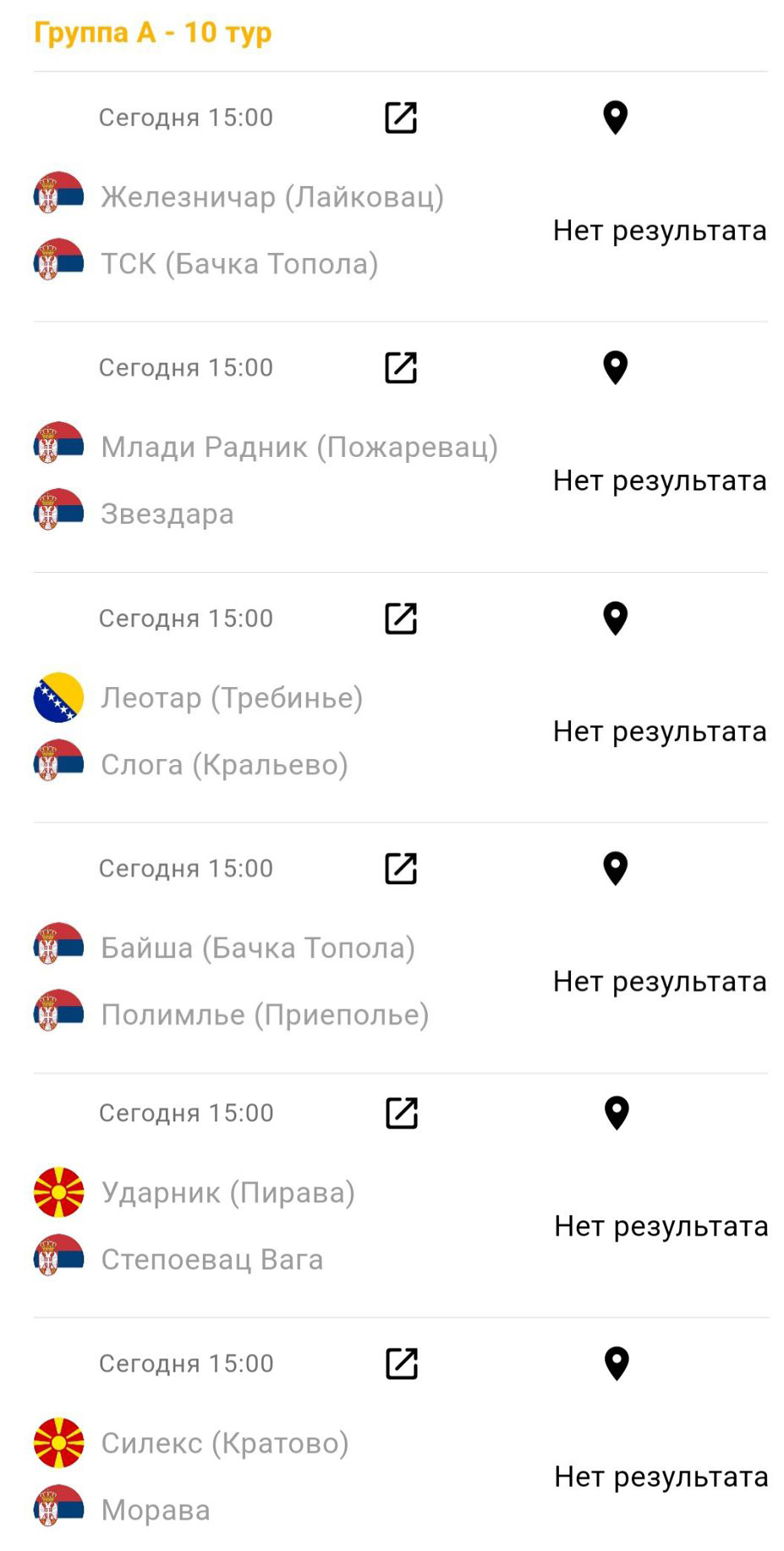
Task: View location pin for Силекс (Кратово) match
Action: (617, 1364)
